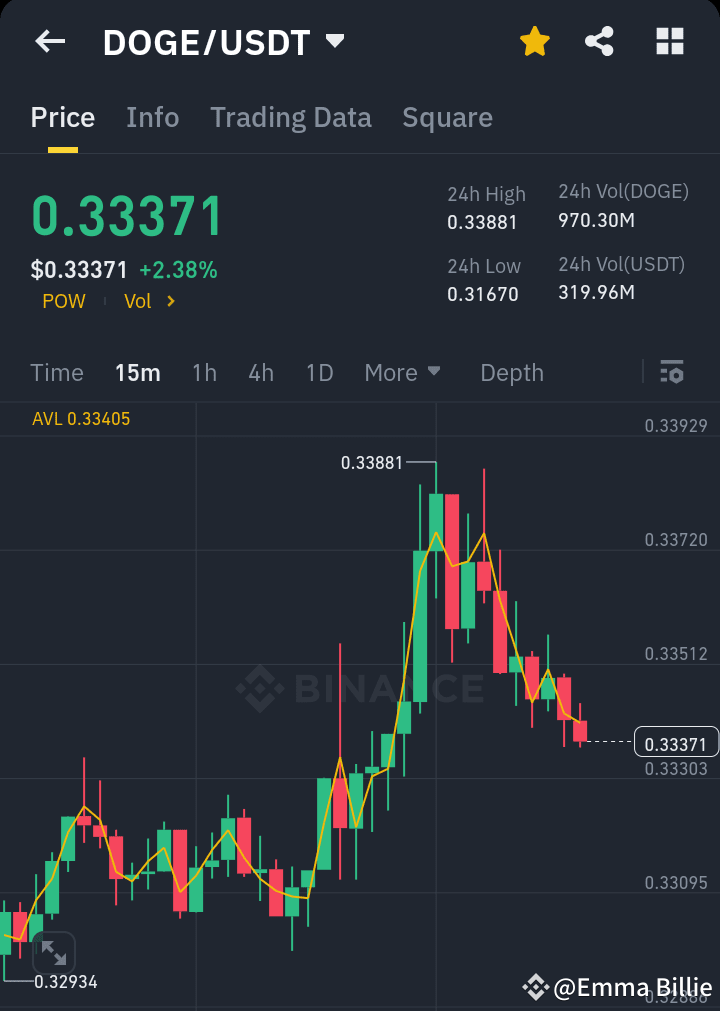Tap the fullscreen expand icon on chart
This screenshot has width=720, height=1011.
pos(53,952)
